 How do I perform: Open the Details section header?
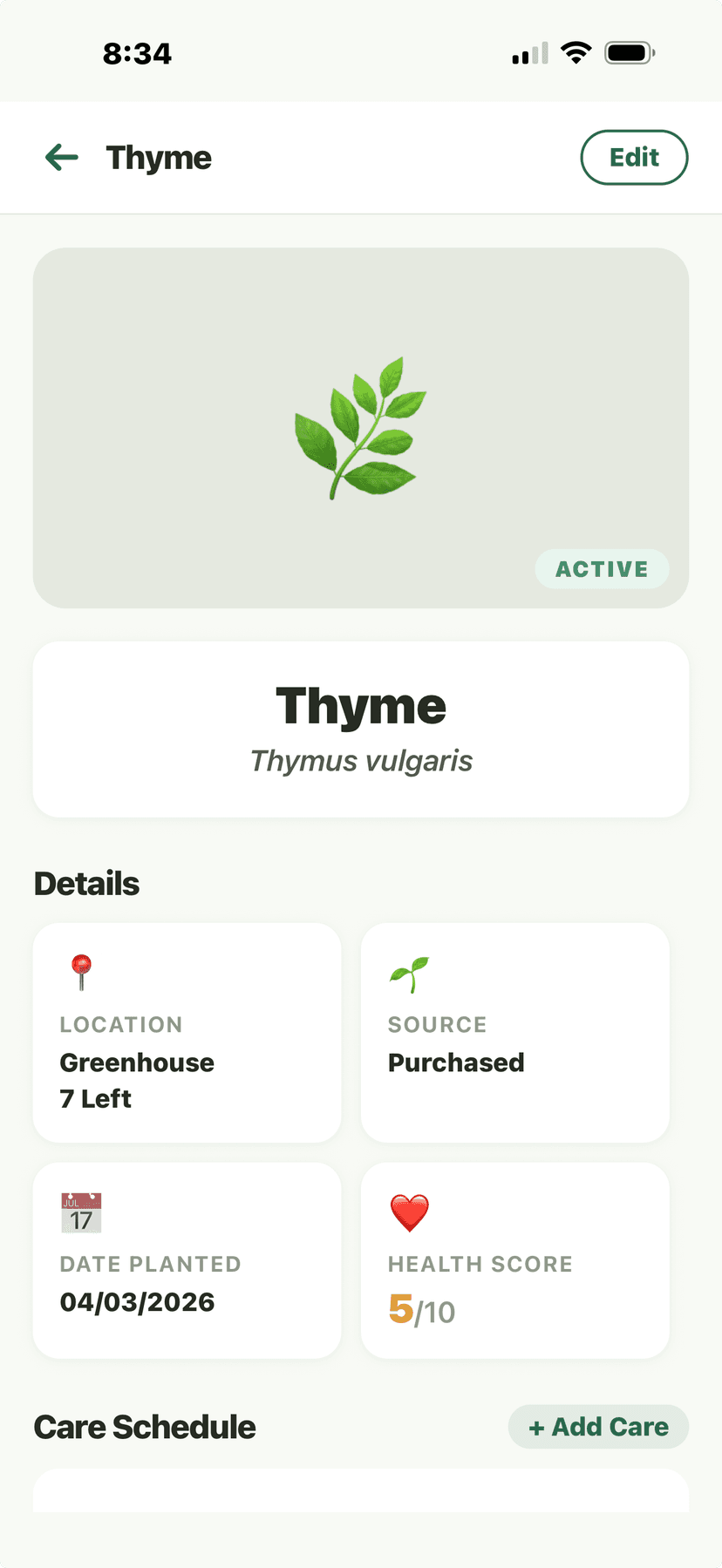click(x=85, y=883)
